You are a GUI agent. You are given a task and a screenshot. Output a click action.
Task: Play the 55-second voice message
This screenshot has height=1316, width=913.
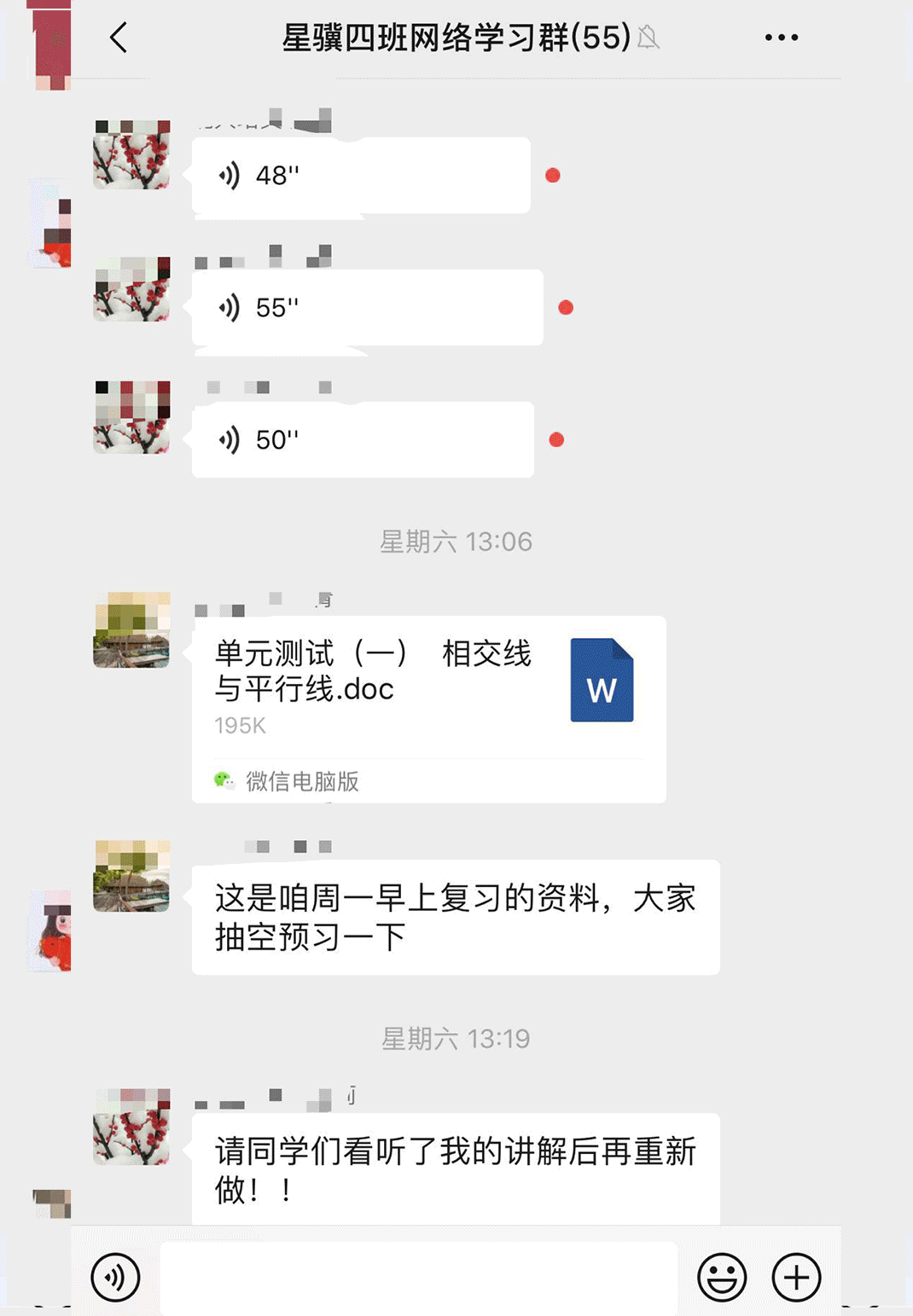pos(367,308)
